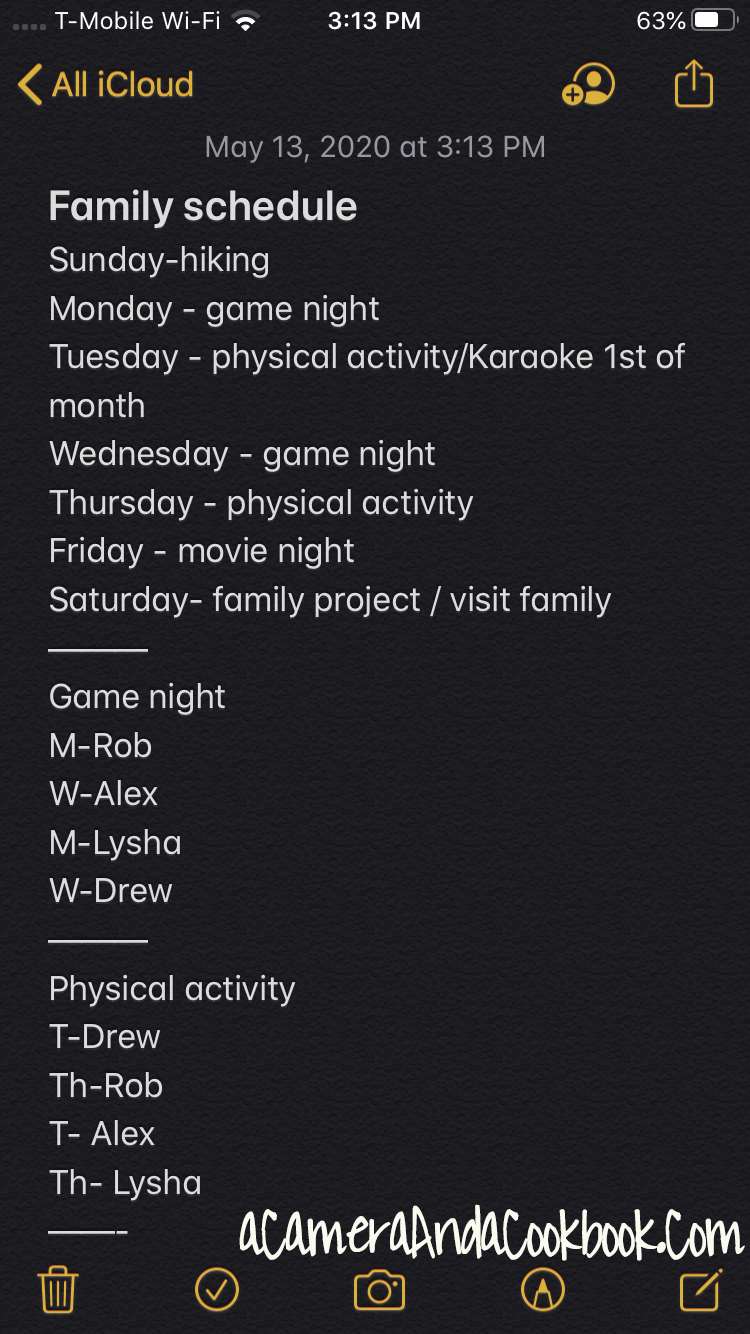Go back to All iCloud

(x=106, y=85)
